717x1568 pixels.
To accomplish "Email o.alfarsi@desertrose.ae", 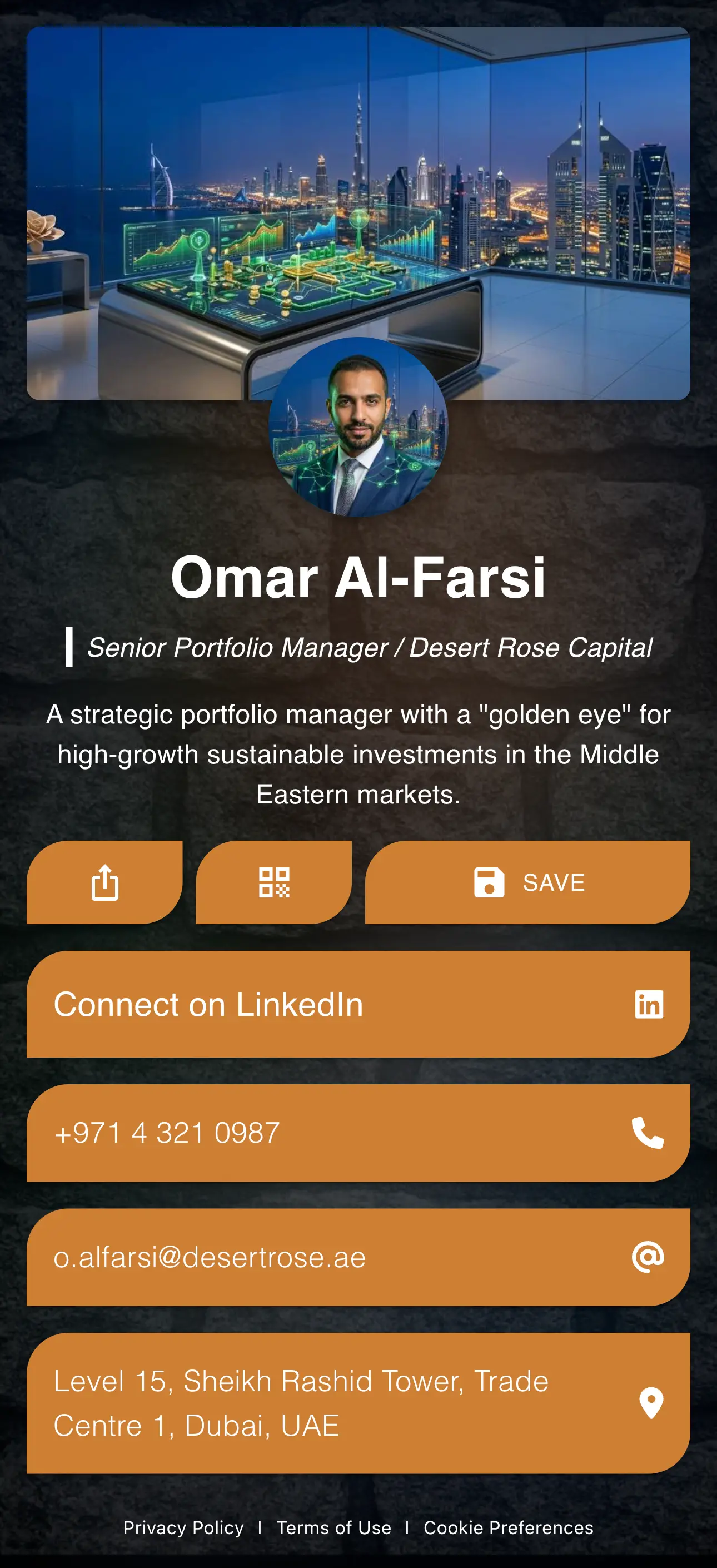I will click(x=358, y=1257).
